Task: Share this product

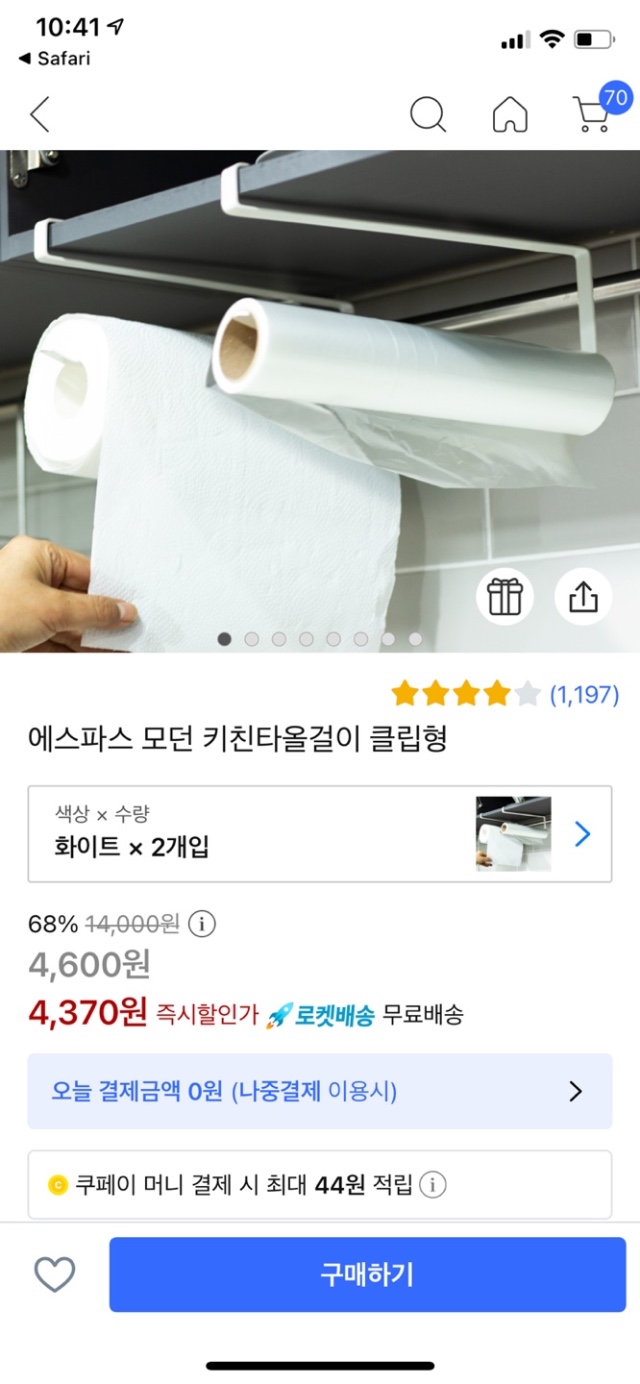Action: (x=582, y=597)
